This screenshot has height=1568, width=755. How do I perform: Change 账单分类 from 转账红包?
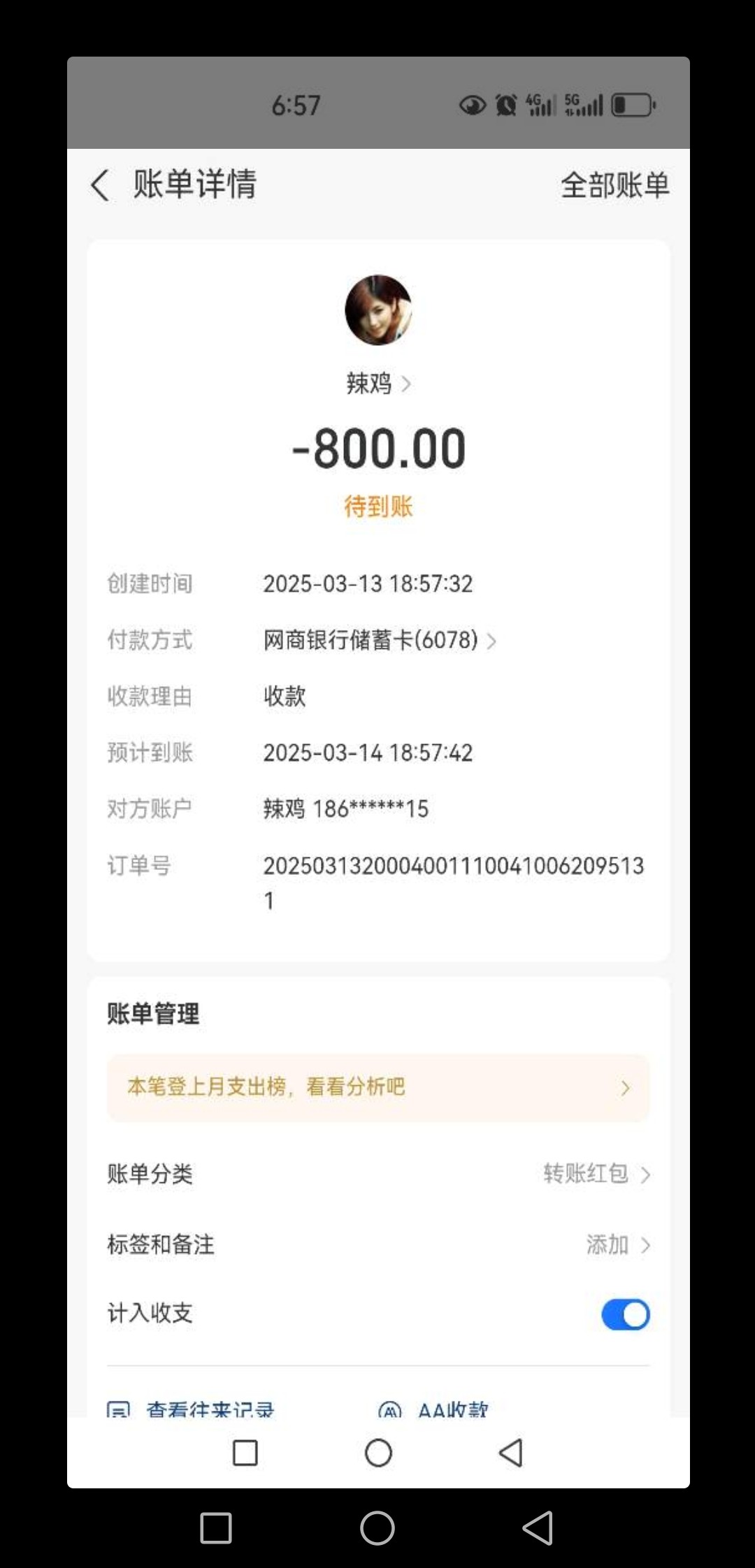point(595,1174)
